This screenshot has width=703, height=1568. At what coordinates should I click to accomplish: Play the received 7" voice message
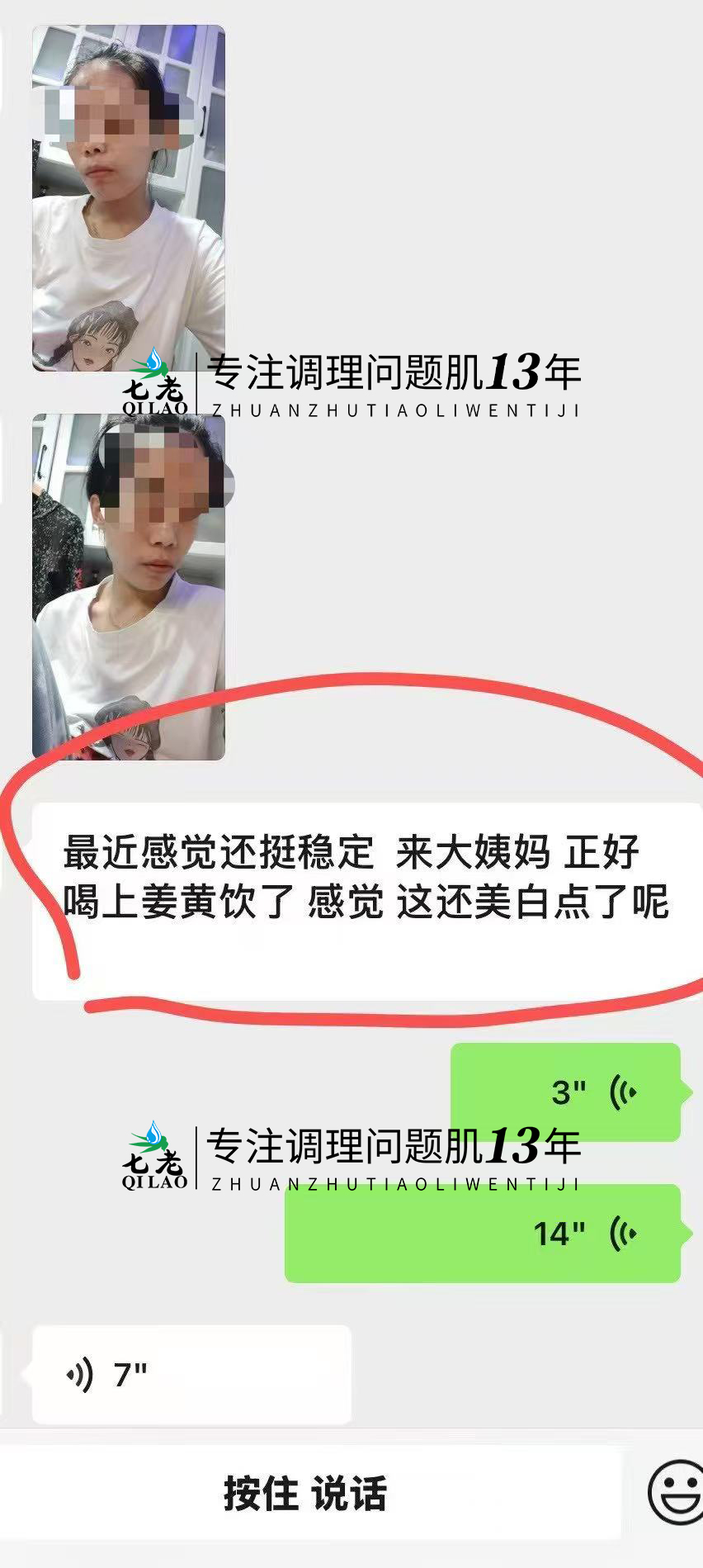191,1375
